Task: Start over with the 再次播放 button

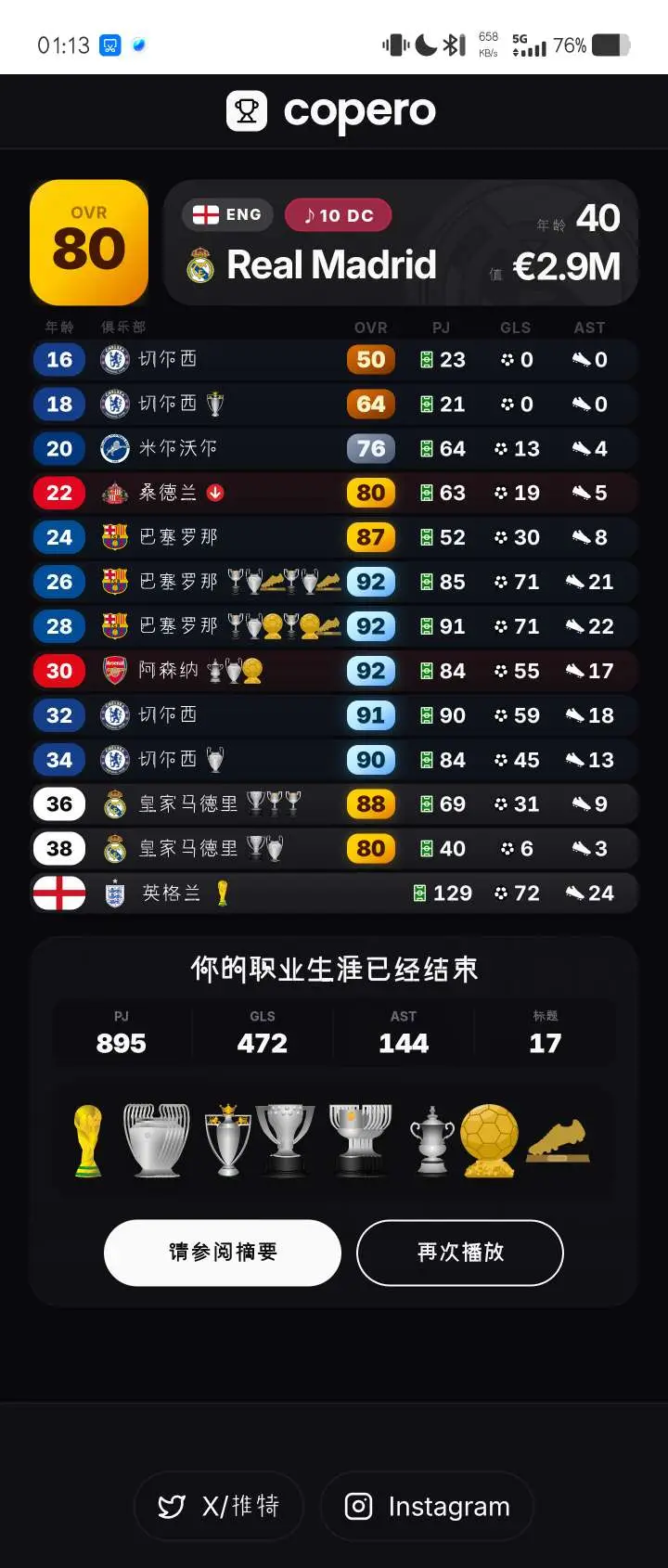Action: 460,1253
